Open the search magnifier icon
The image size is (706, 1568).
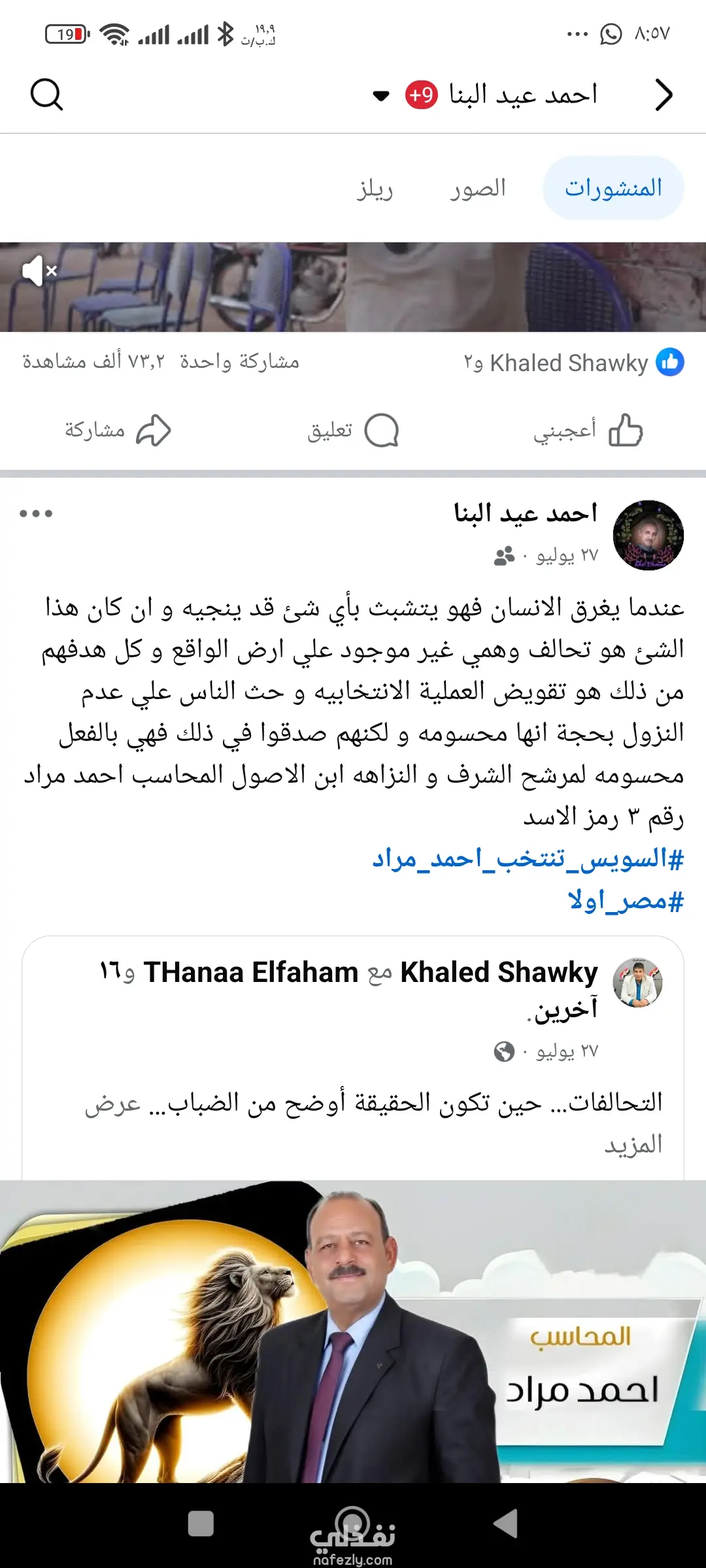pos(46,95)
